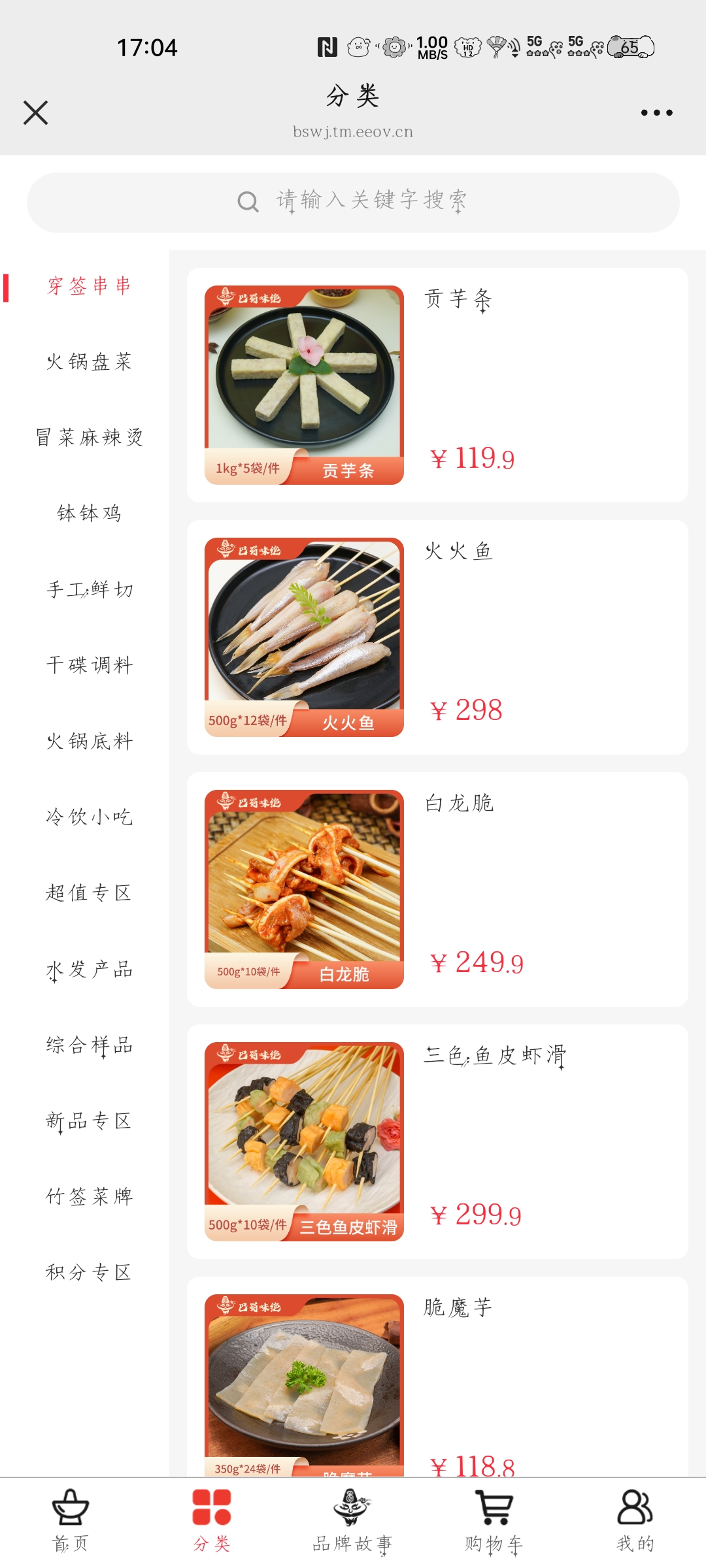Browse the 冷饮小吃 category
Screen dimensions: 706x1568
point(89,817)
